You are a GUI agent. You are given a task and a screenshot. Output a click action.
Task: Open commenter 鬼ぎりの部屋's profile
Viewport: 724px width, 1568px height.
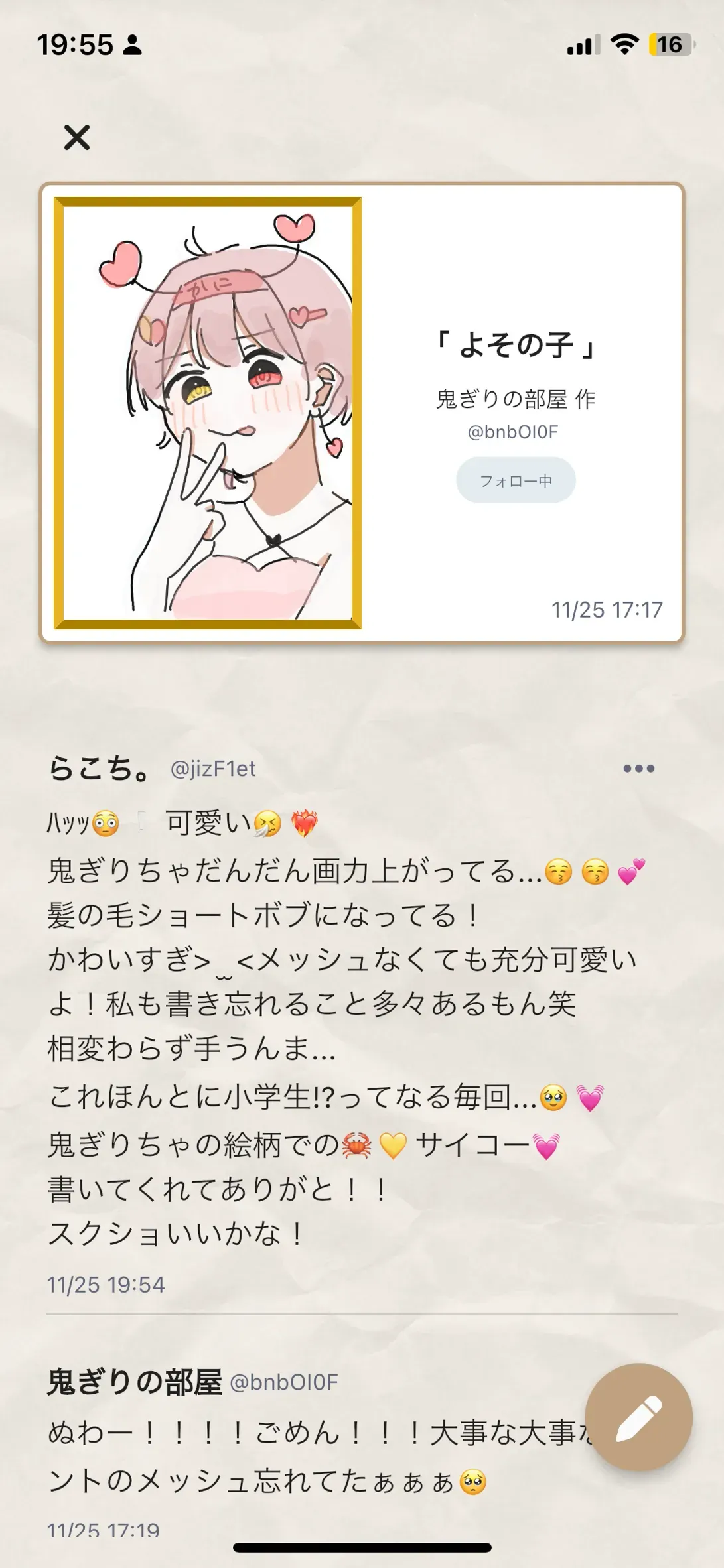click(x=134, y=1382)
